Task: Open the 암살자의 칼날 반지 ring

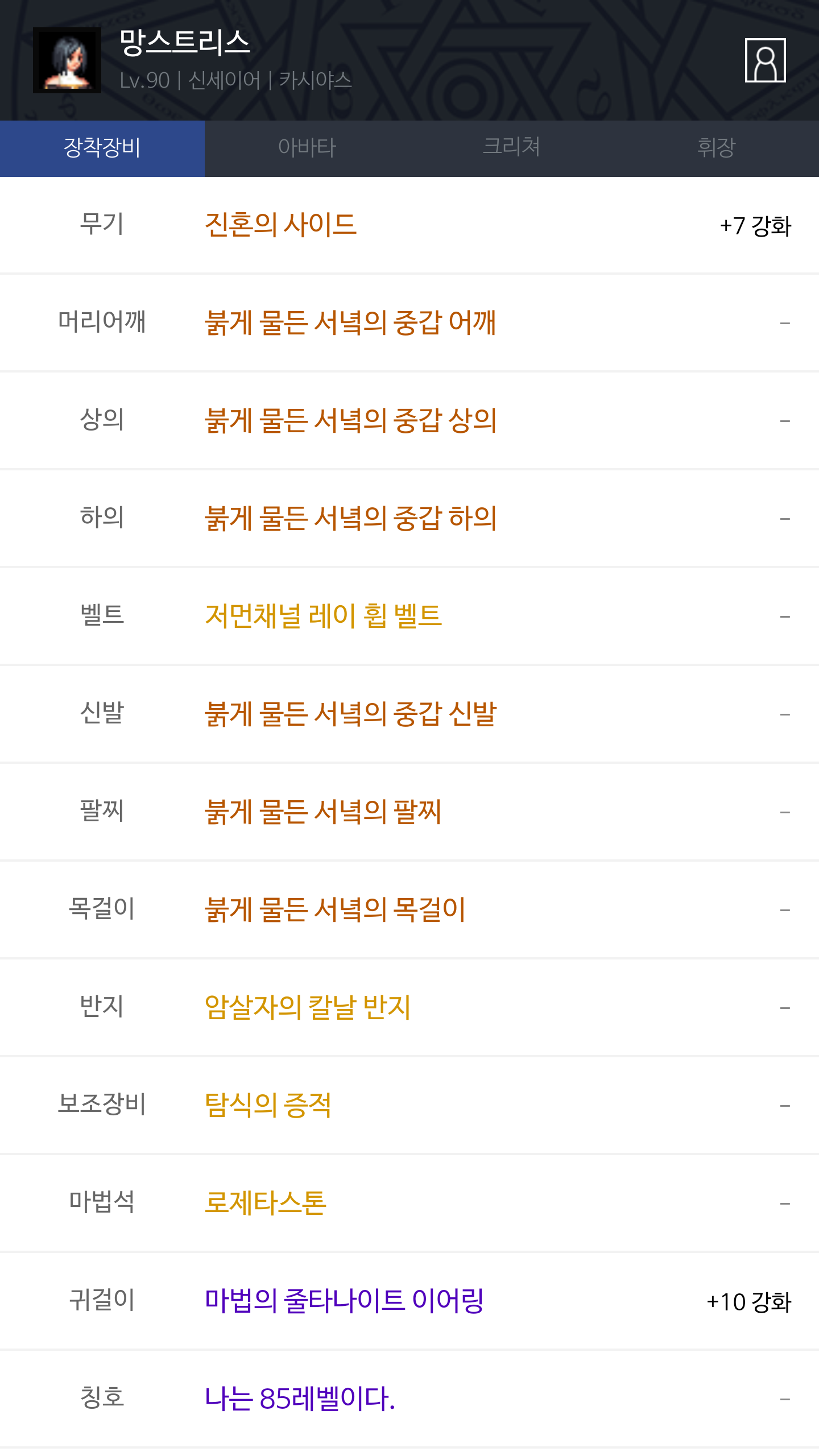Action: pyautogui.click(x=307, y=1007)
